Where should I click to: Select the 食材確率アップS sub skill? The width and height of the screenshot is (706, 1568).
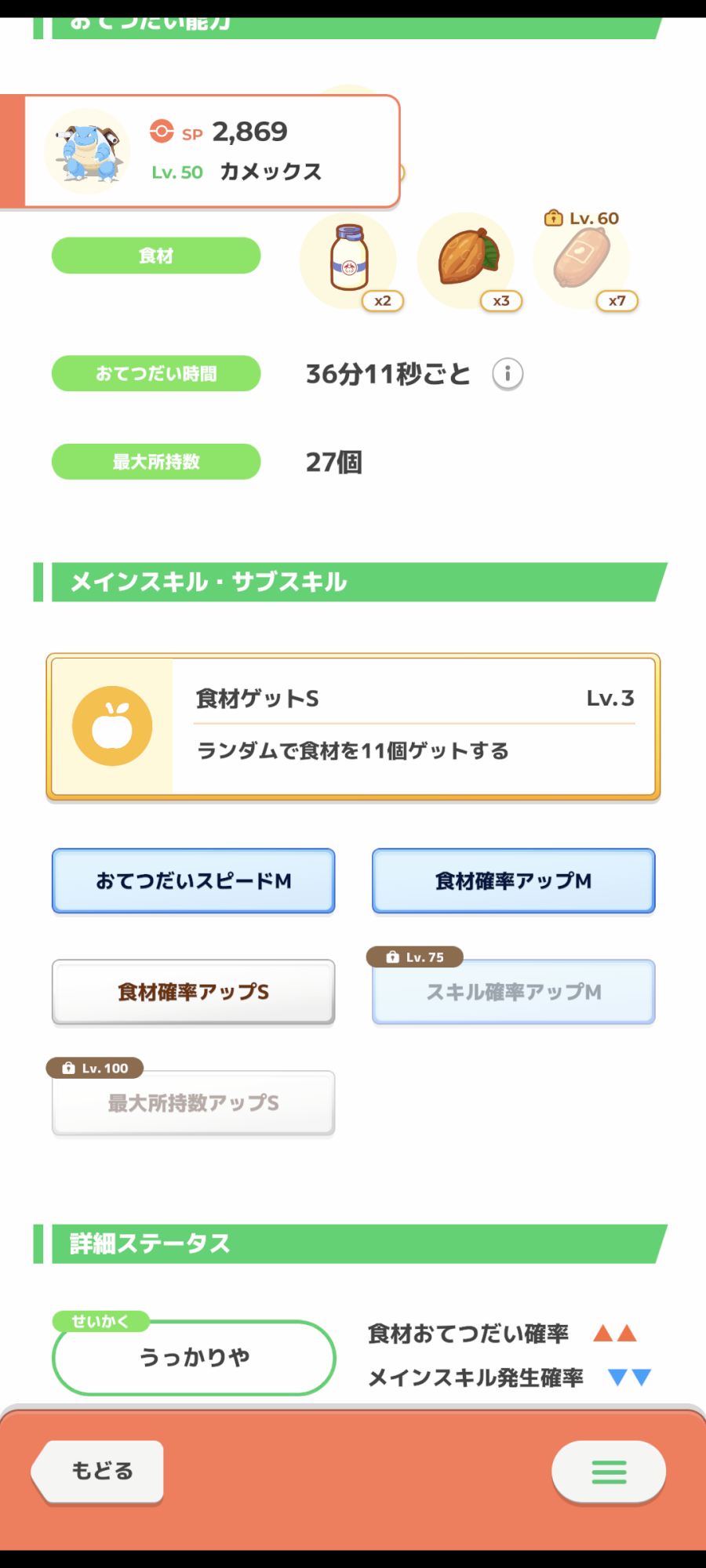tap(194, 993)
